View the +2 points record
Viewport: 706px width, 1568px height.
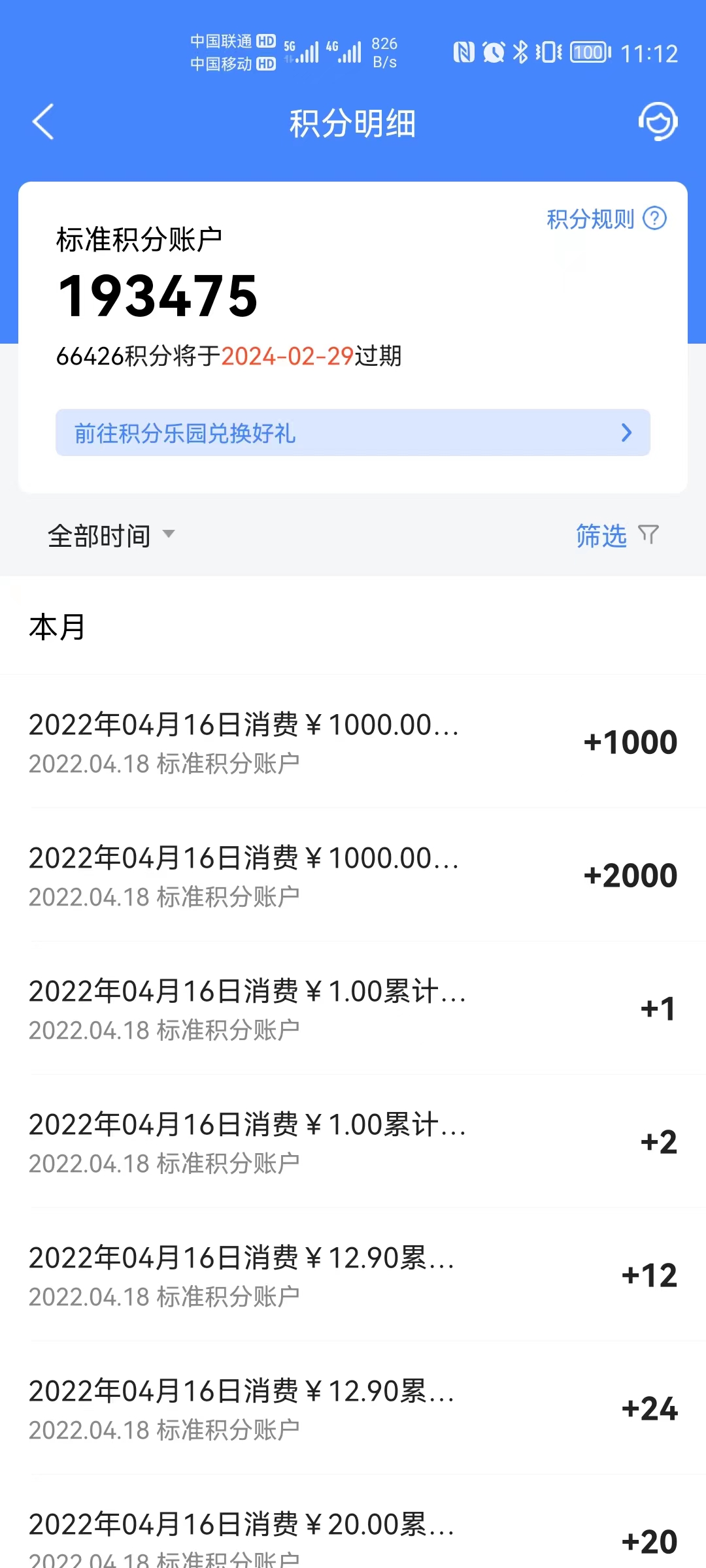pos(353,1142)
